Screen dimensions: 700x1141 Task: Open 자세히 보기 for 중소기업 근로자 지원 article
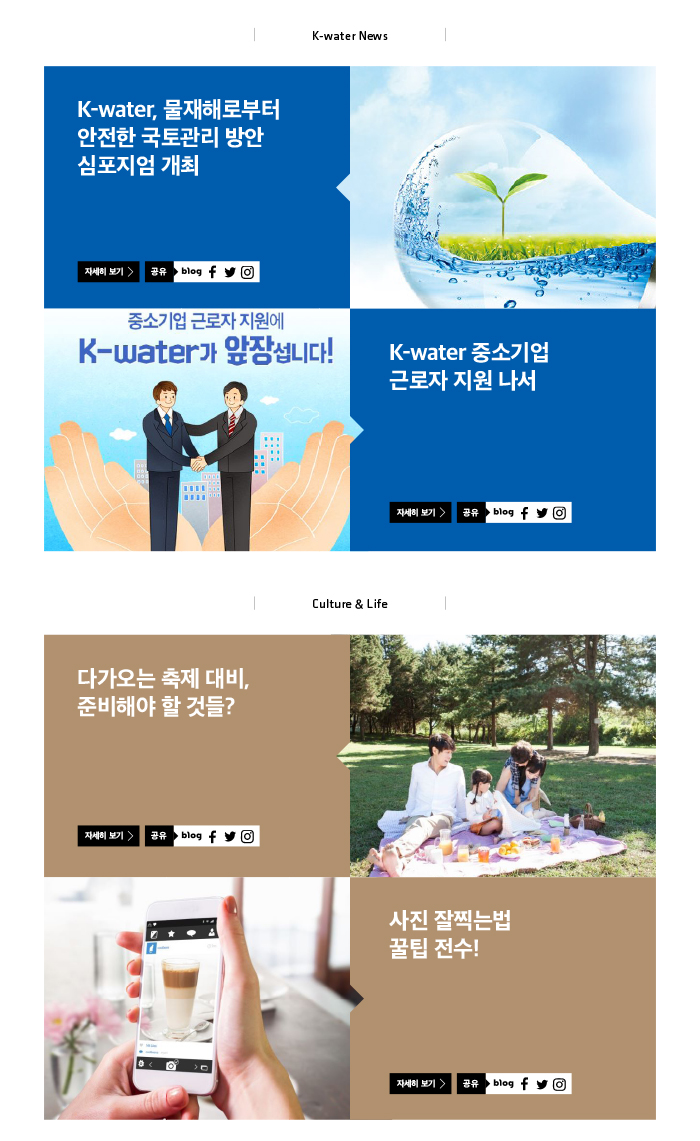point(420,513)
